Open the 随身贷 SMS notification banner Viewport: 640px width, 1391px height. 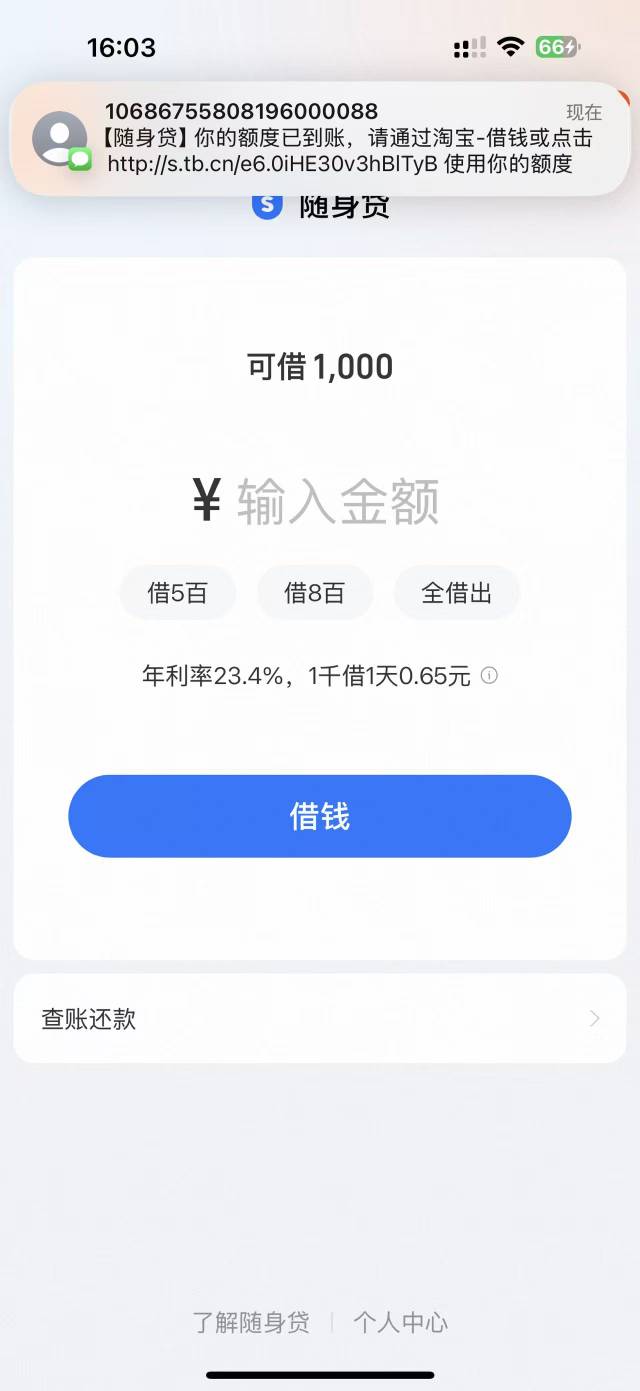(320, 138)
